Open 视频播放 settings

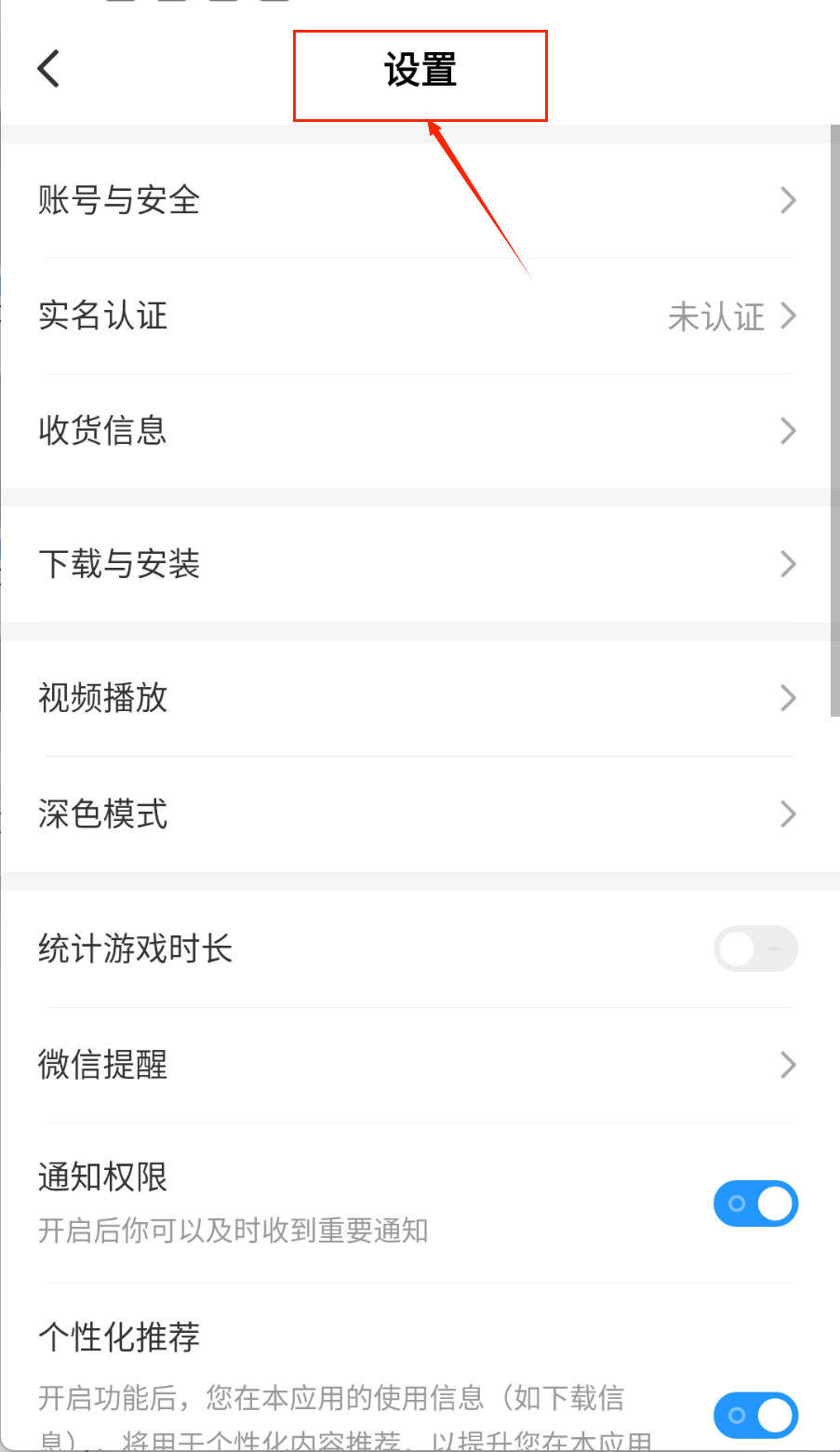[419, 698]
